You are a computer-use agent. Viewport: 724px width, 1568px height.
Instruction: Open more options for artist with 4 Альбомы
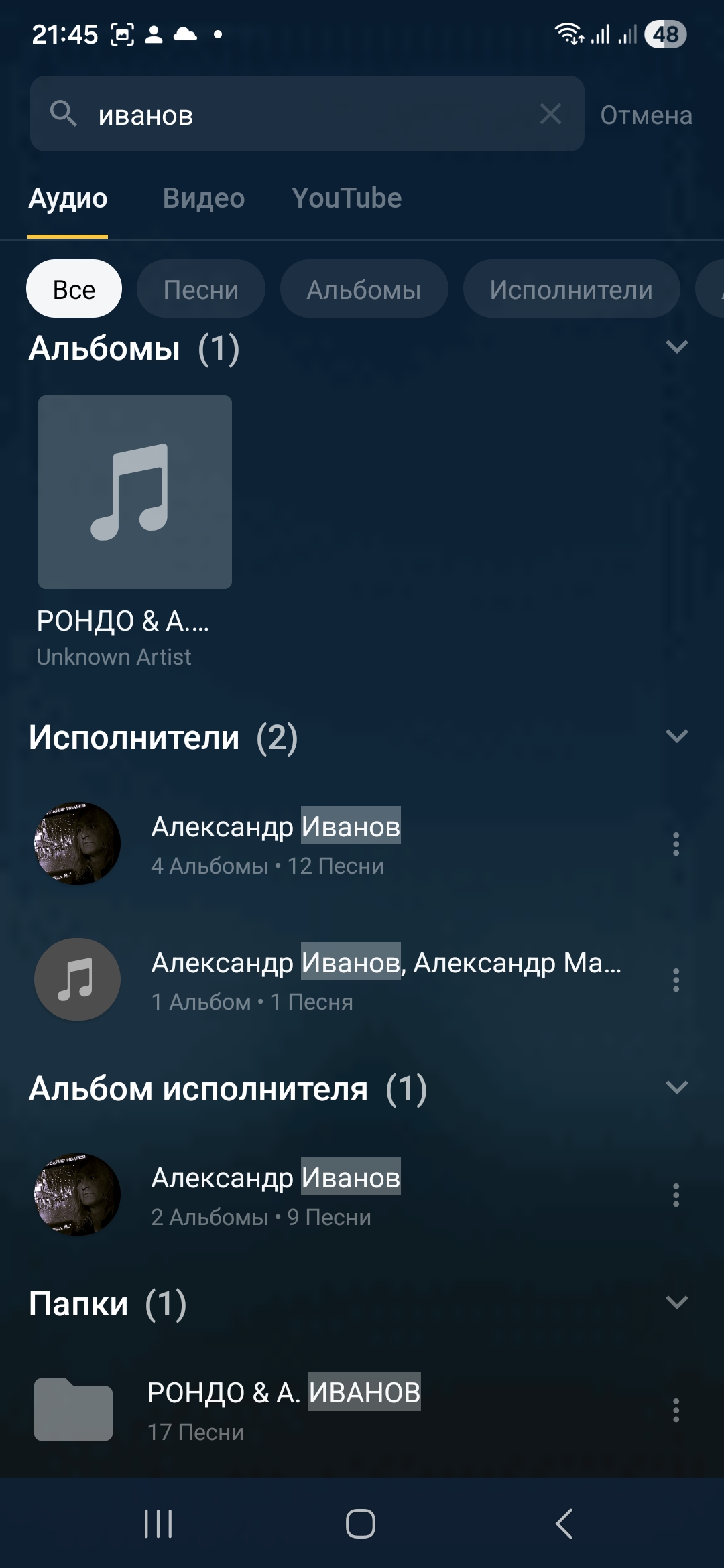(676, 844)
